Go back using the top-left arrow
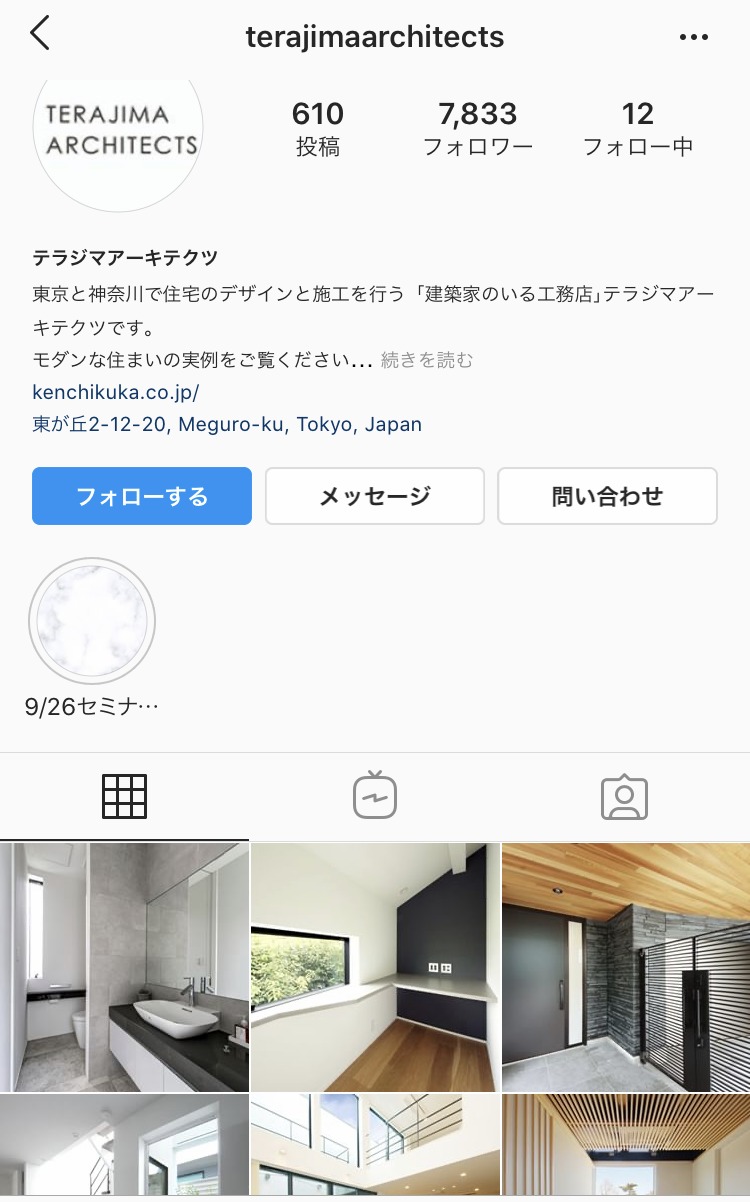This screenshot has width=750, height=1202. [40, 35]
